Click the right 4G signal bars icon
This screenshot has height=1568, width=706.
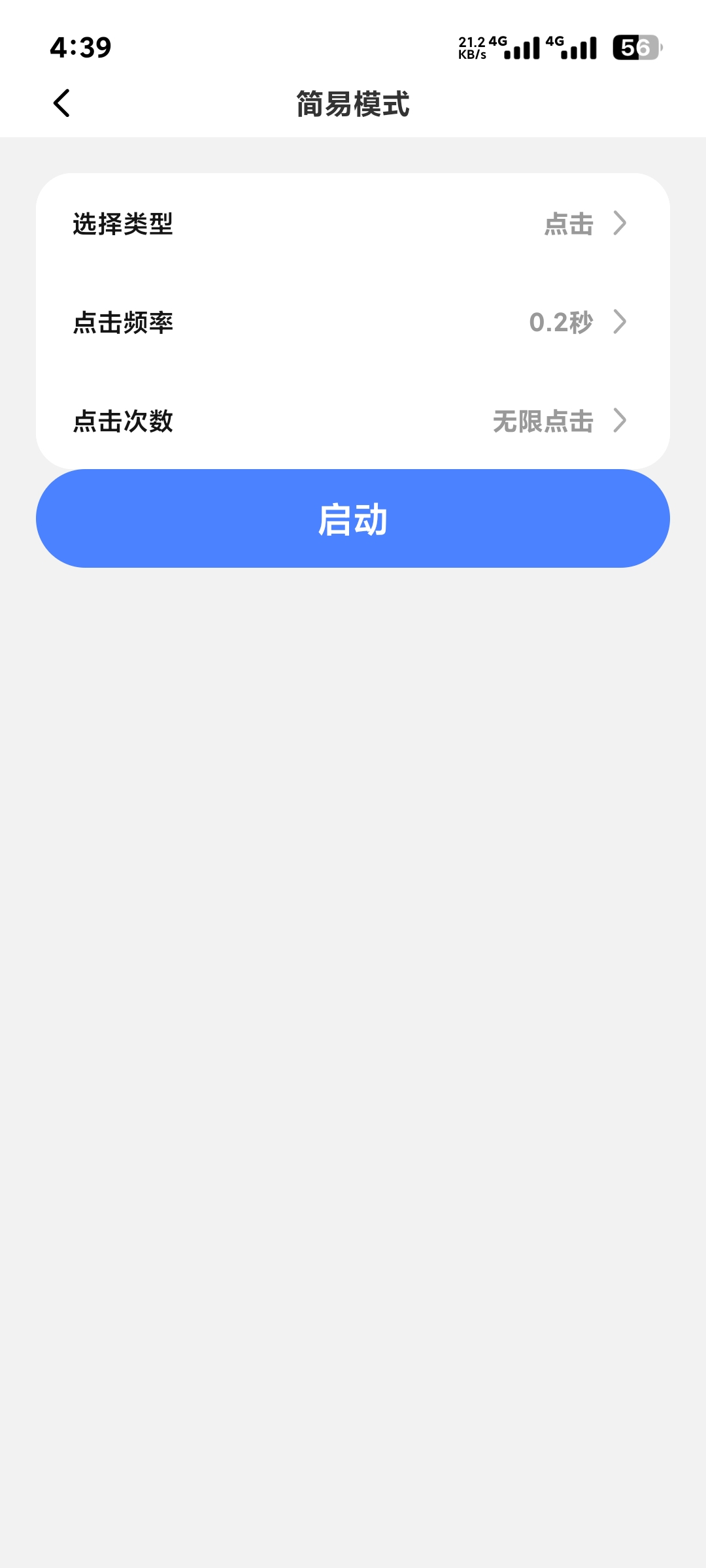pos(578,48)
